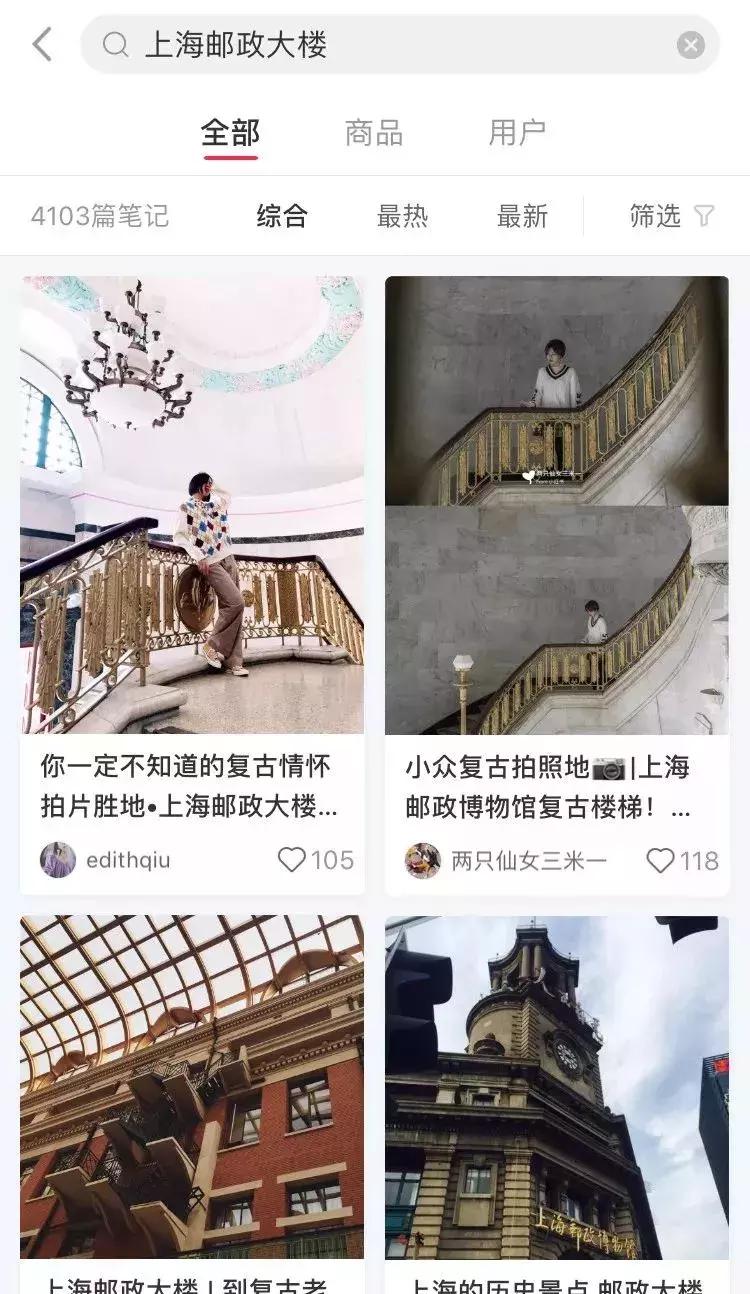Viewport: 750px width, 1294px height.
Task: Open the 上海邮政博物馆复古楼梯 note
Action: coord(557,502)
